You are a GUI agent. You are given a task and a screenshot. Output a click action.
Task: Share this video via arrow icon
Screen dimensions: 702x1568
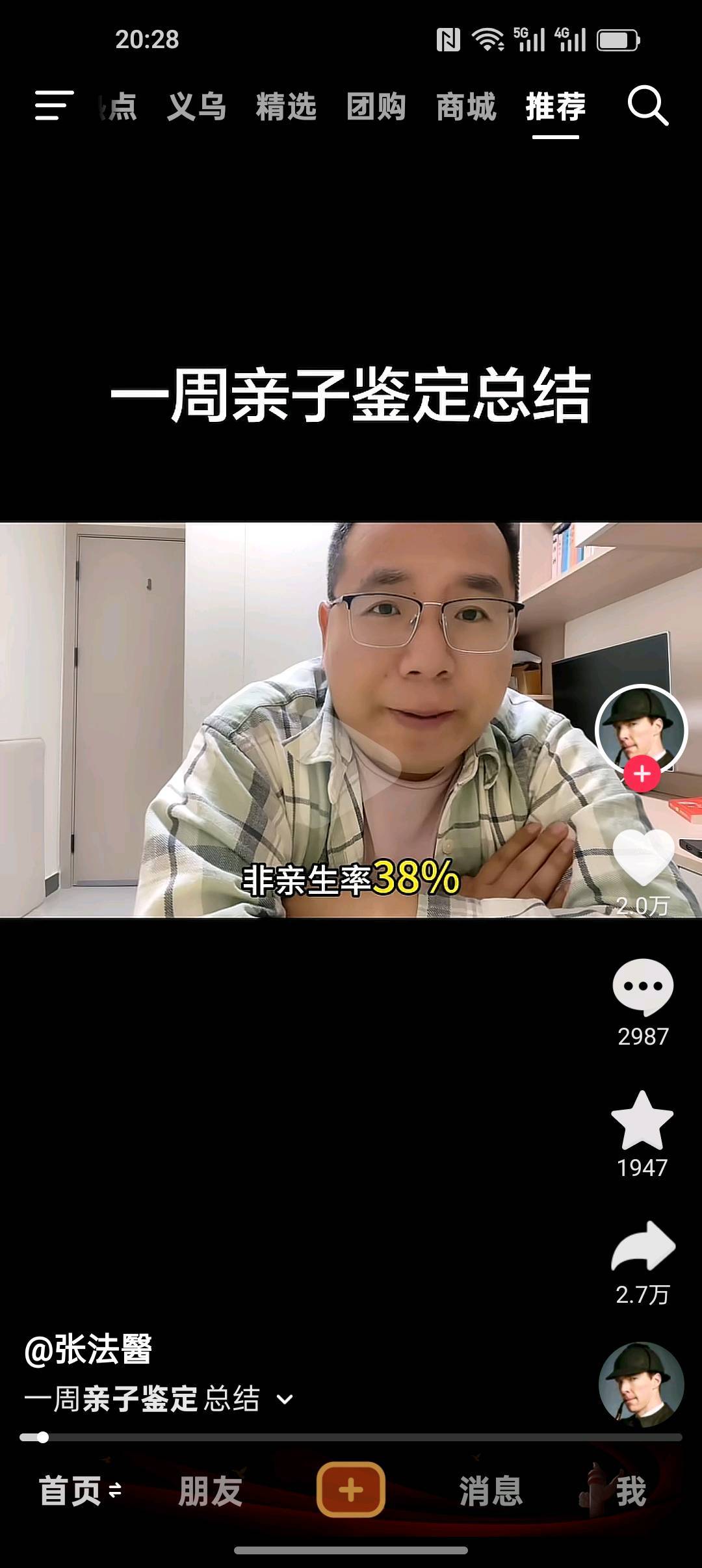tap(643, 1247)
